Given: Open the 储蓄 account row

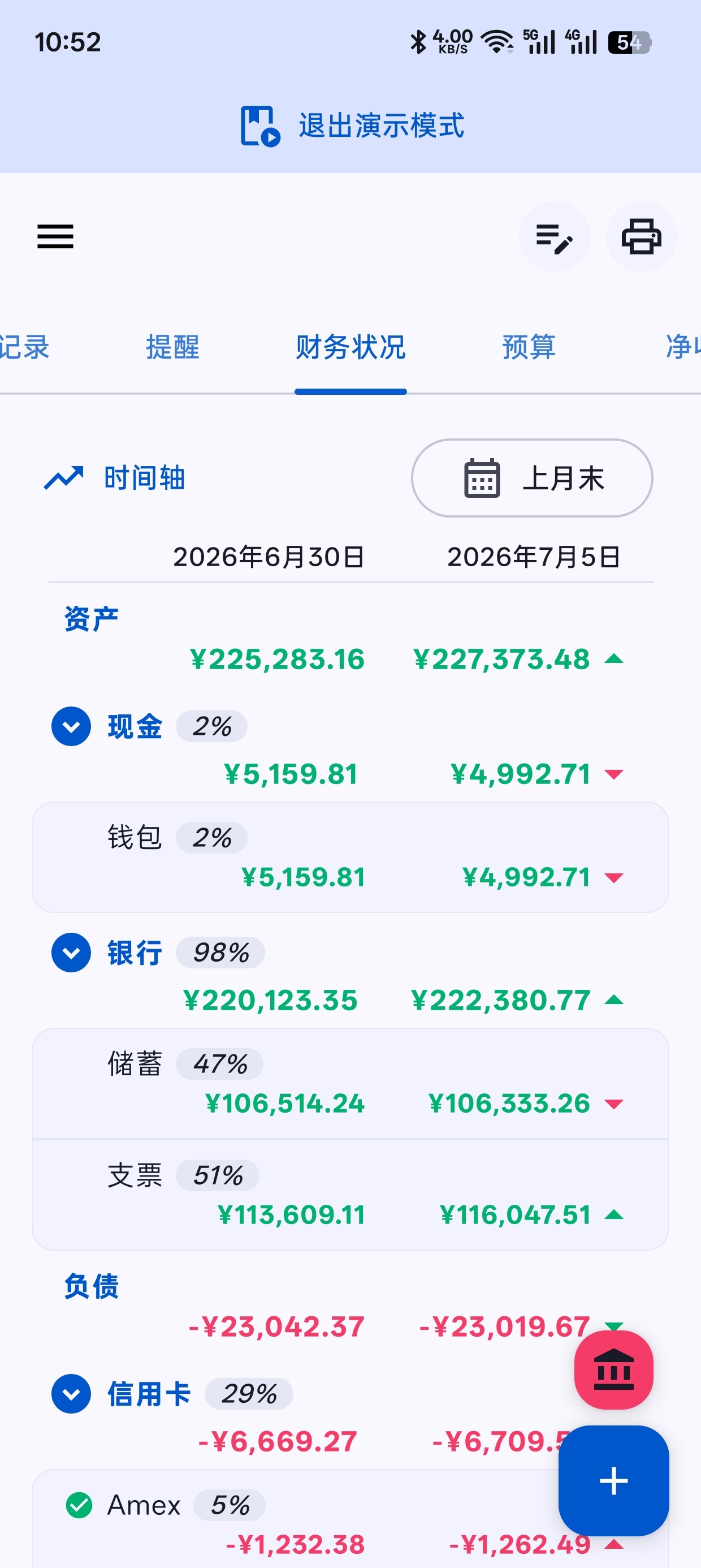Looking at the screenshot, I should coord(350,1083).
